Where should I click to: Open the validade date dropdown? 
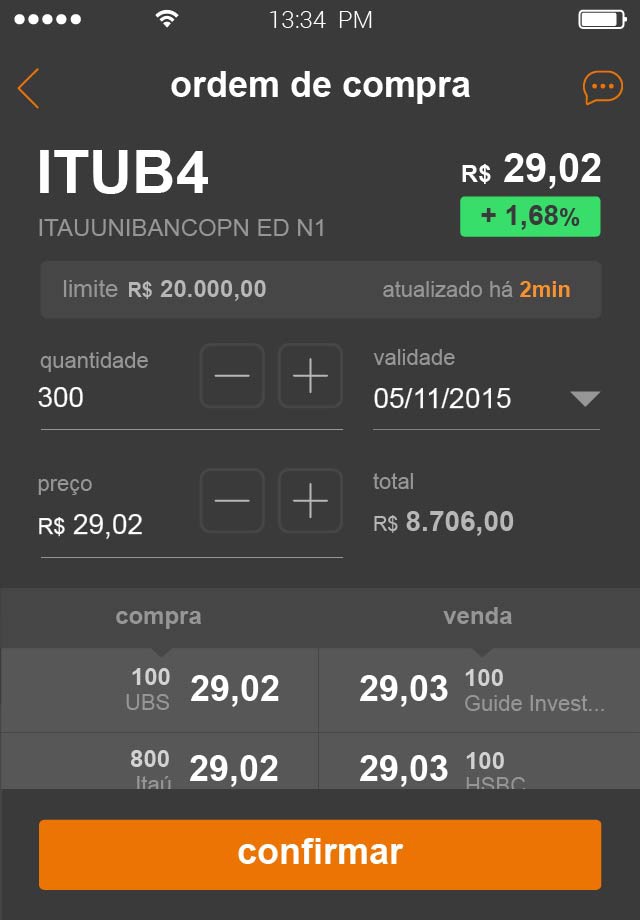pyautogui.click(x=584, y=399)
